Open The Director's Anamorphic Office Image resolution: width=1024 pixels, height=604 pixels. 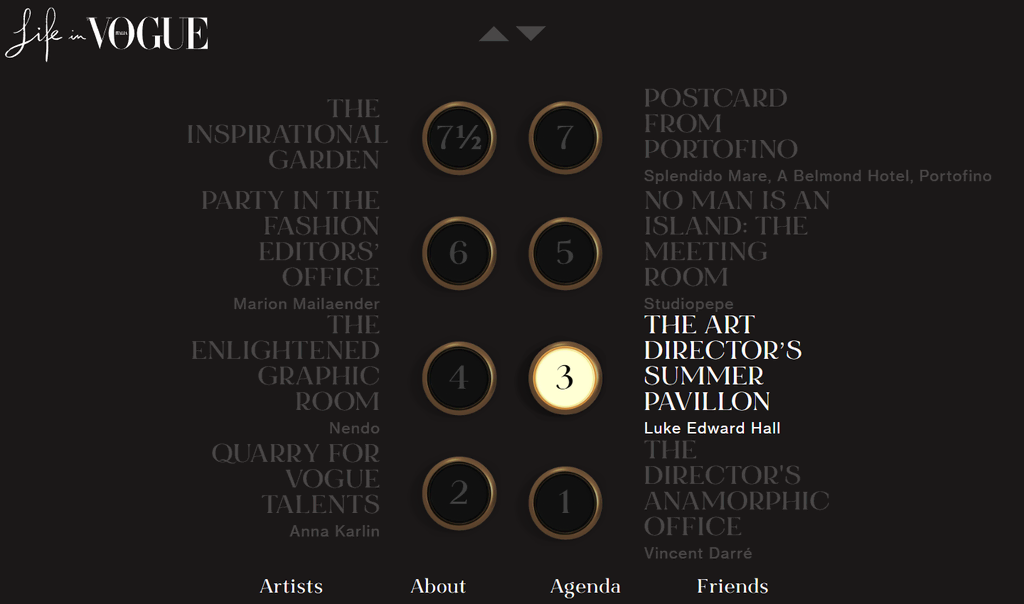click(736, 488)
